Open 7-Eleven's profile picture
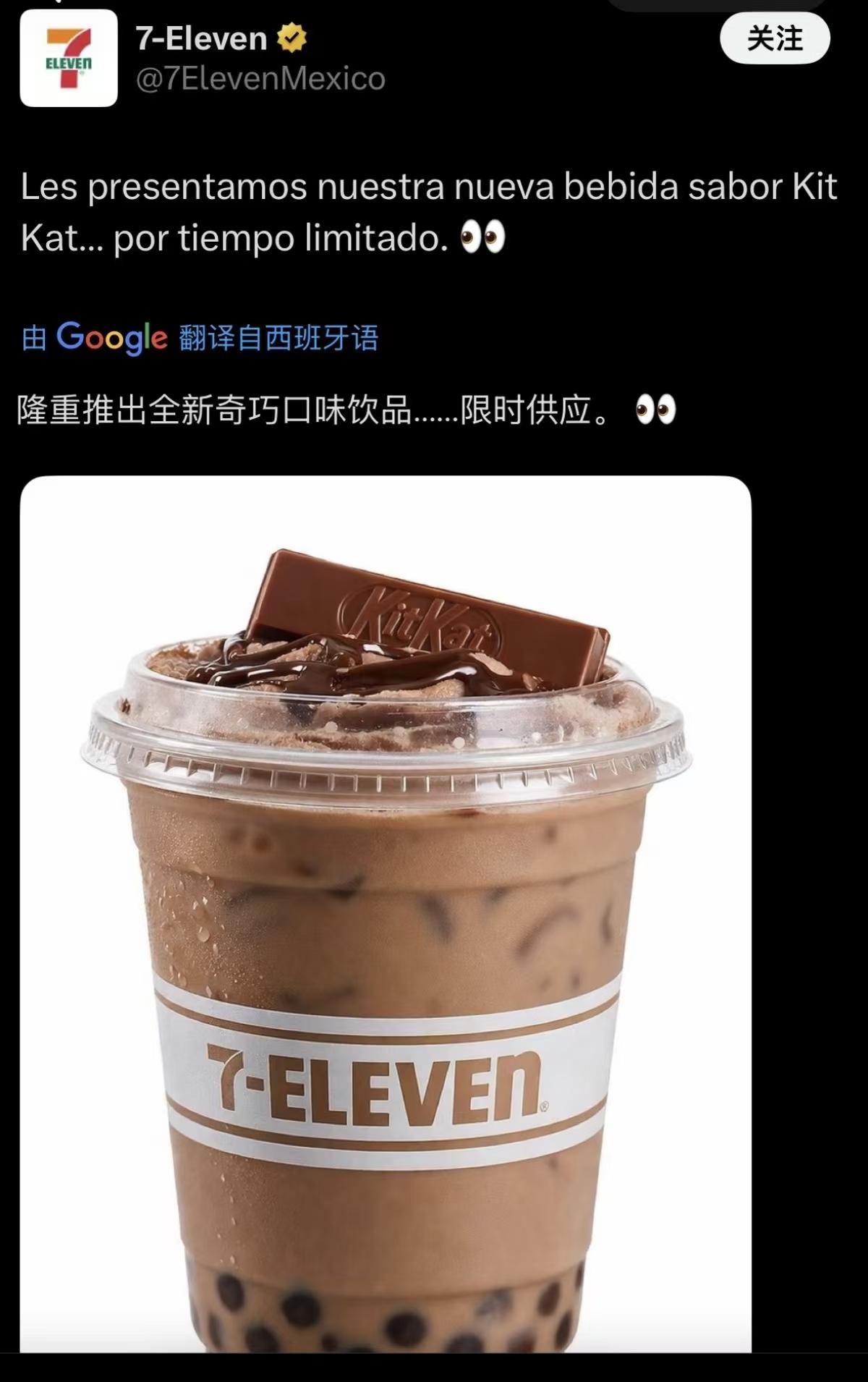 (69, 59)
